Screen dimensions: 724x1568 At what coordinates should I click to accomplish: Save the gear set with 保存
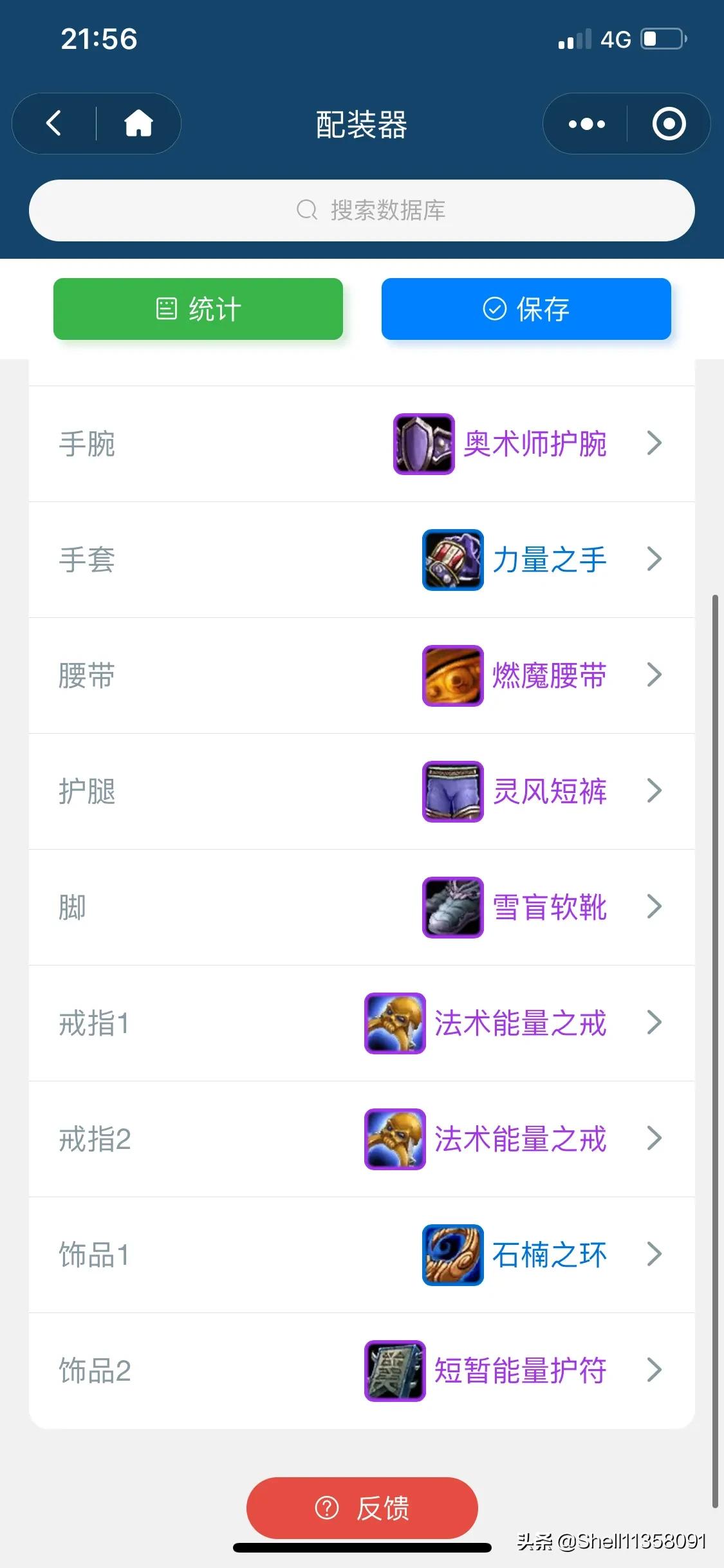point(526,309)
